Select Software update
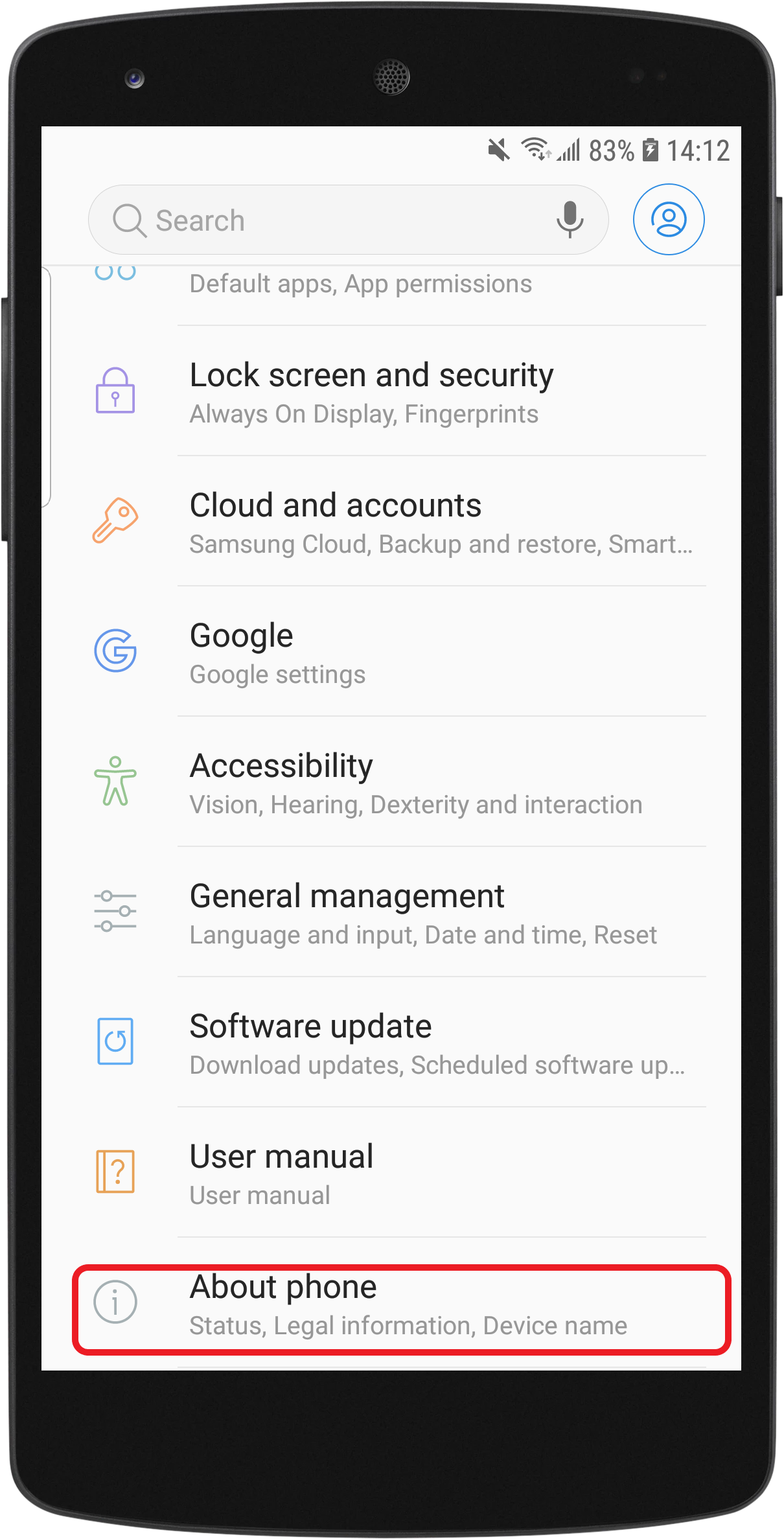 click(391, 1043)
